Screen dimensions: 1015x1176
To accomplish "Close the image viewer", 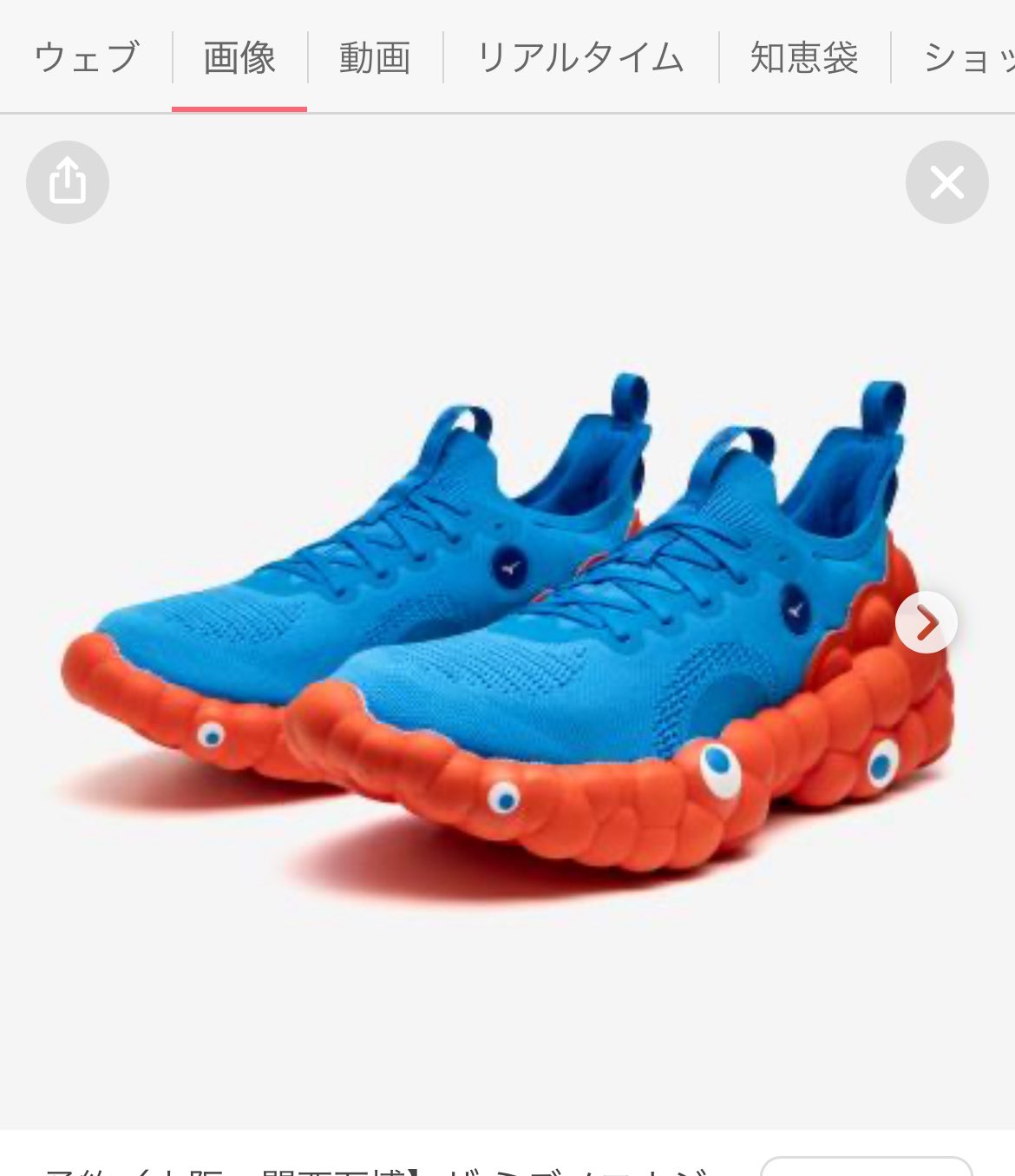I will [946, 182].
